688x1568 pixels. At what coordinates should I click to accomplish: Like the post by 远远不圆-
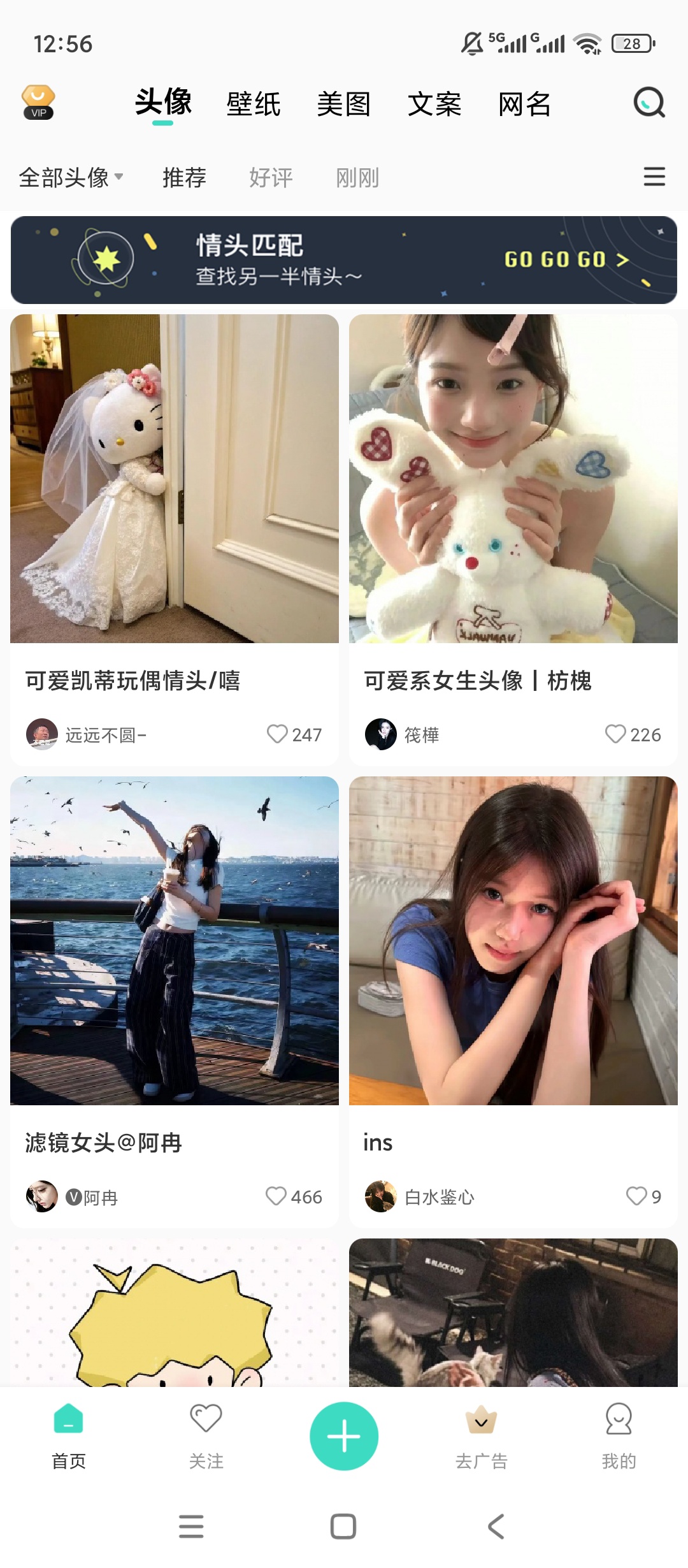[x=294, y=734]
